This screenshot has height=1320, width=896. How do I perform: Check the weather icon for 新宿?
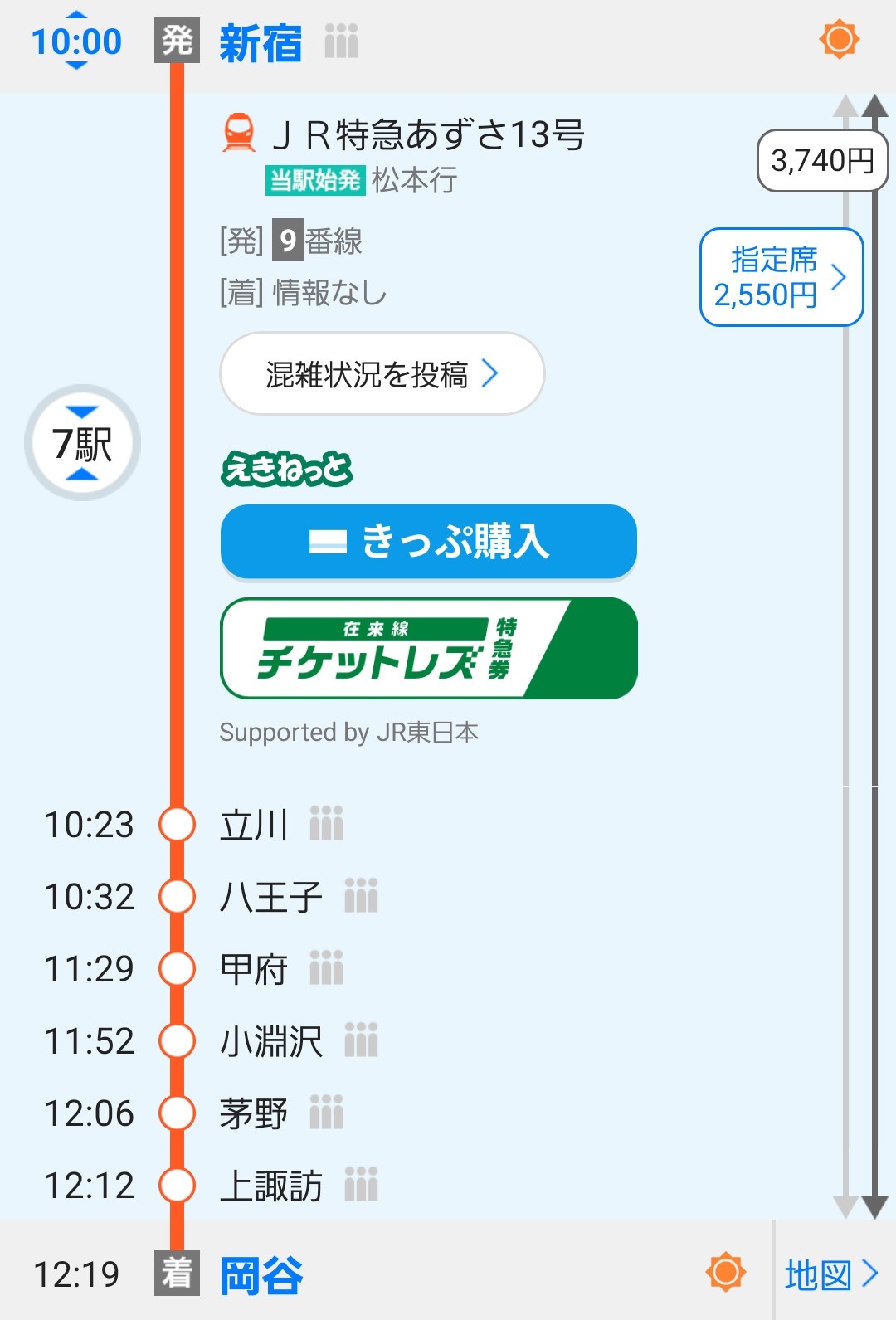839,39
